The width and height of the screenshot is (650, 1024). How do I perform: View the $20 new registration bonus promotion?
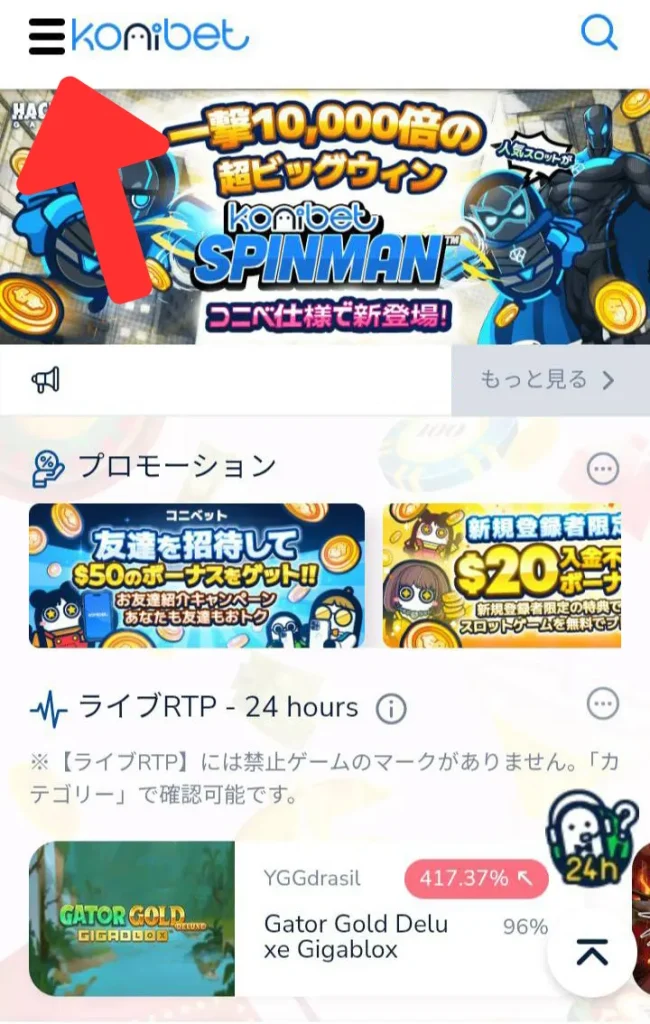(502, 575)
